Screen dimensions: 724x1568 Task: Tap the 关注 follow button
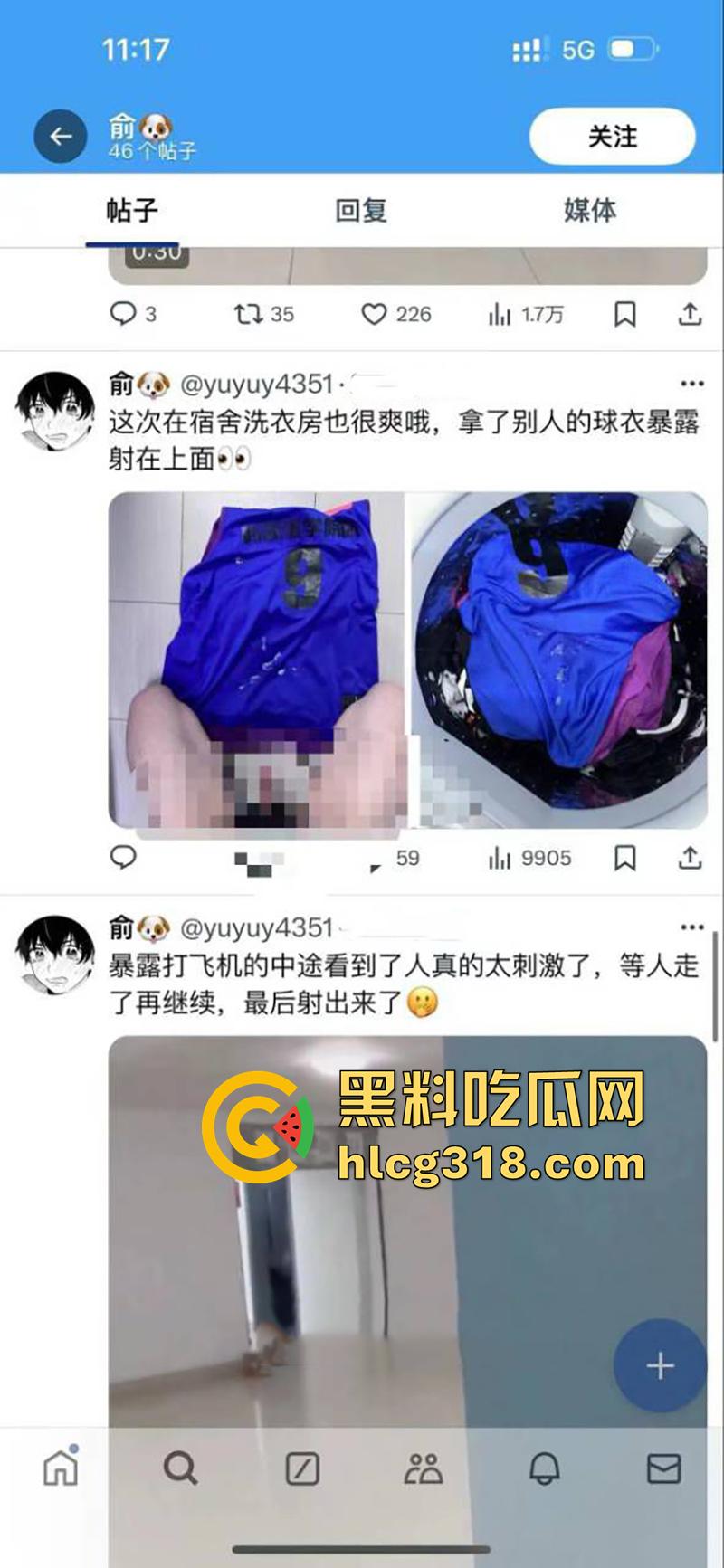click(612, 136)
